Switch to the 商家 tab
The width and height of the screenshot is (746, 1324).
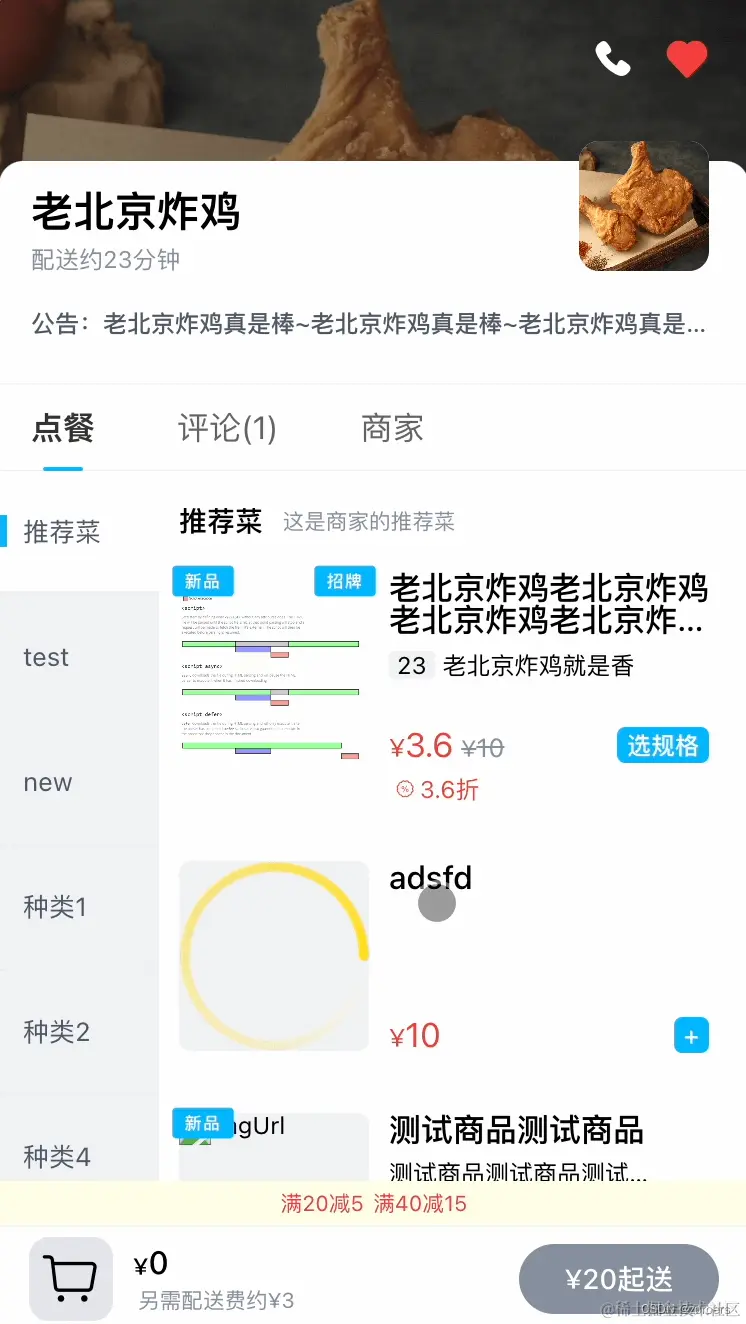[x=392, y=428]
